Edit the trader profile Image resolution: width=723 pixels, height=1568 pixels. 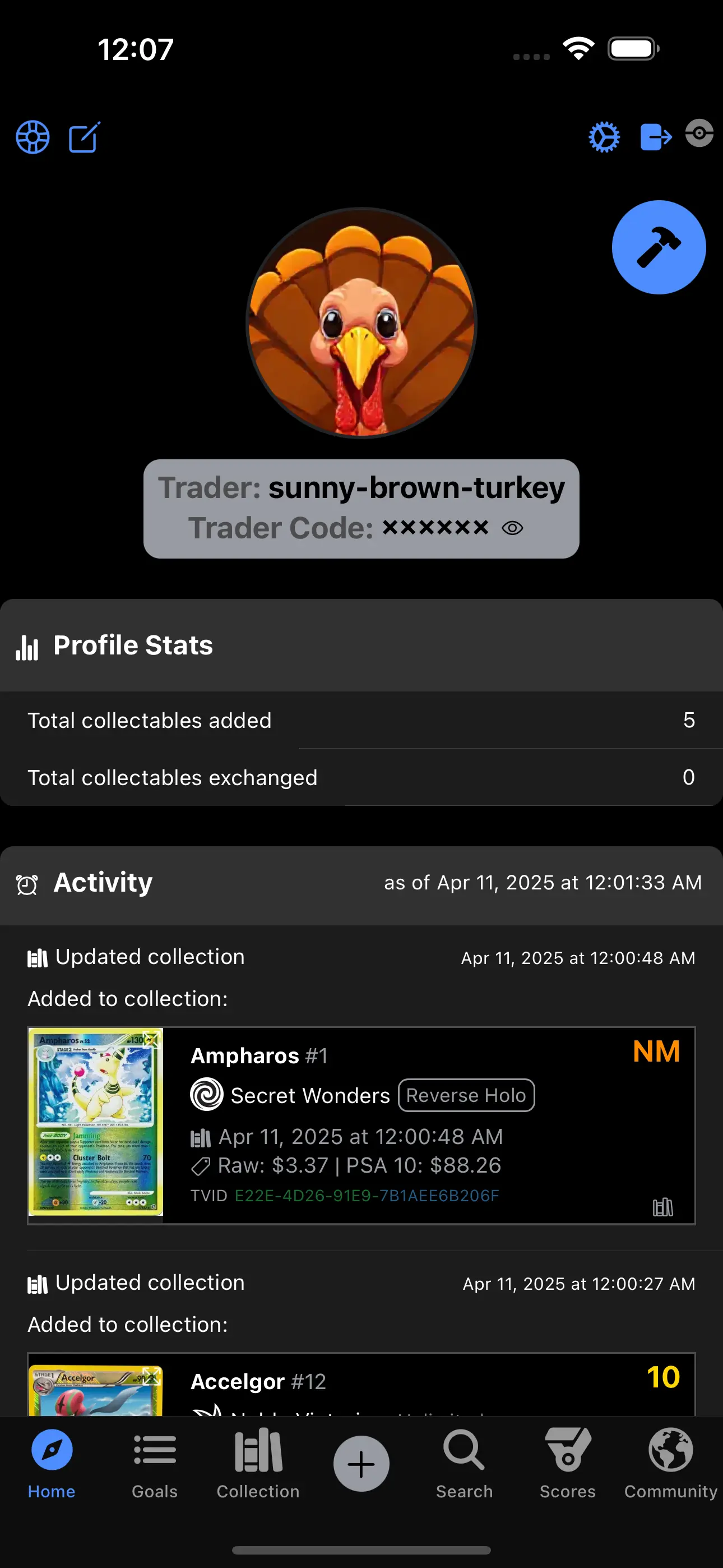(x=84, y=137)
